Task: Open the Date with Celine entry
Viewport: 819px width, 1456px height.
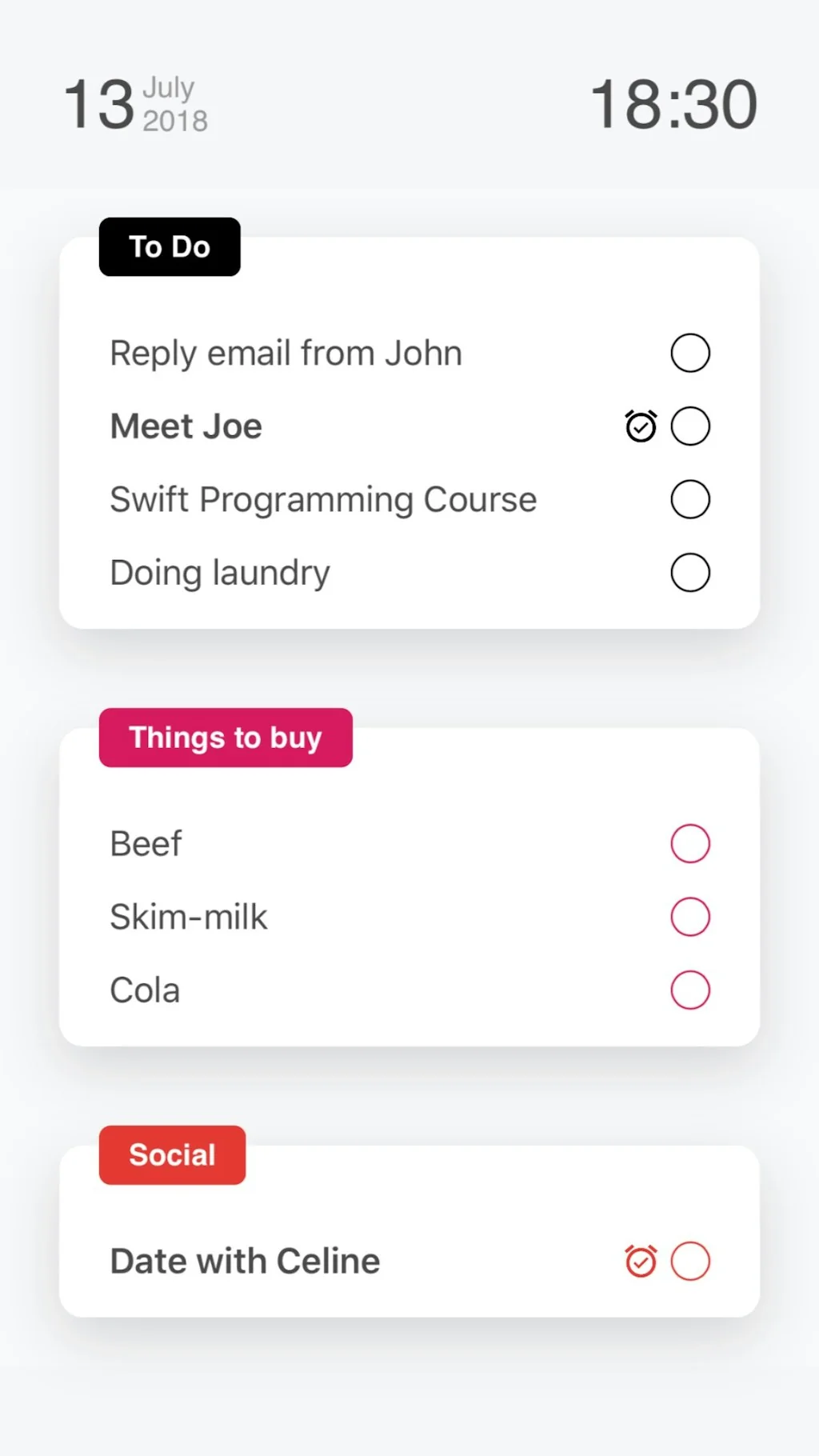Action: [x=244, y=1260]
